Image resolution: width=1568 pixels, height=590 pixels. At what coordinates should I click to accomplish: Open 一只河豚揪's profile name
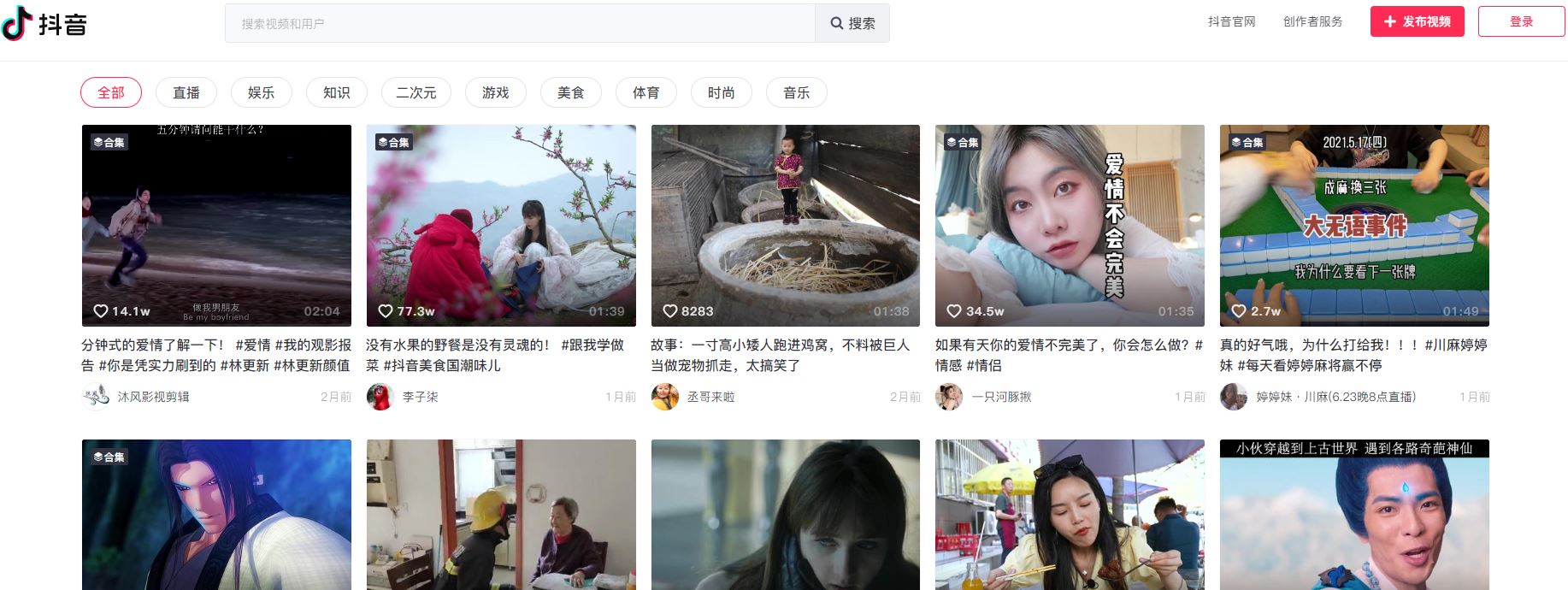(1001, 397)
